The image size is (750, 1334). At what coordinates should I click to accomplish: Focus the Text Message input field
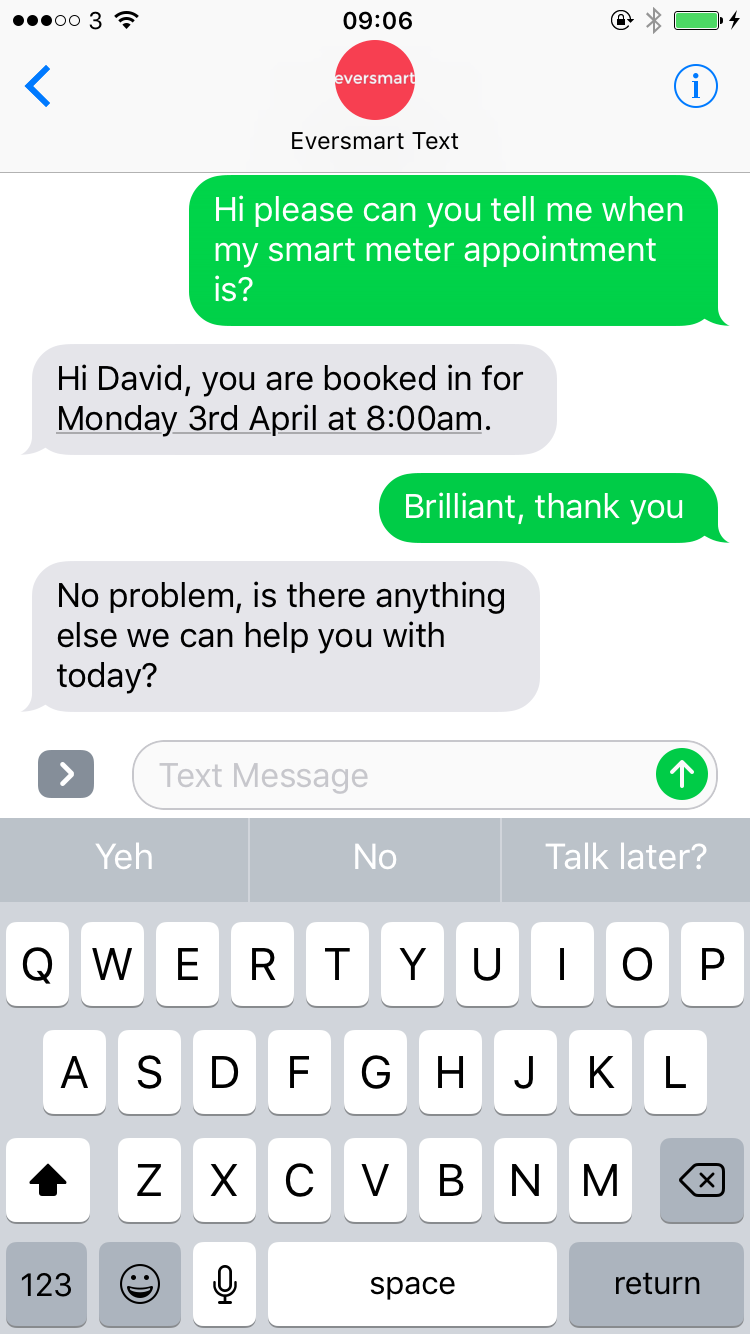point(390,775)
